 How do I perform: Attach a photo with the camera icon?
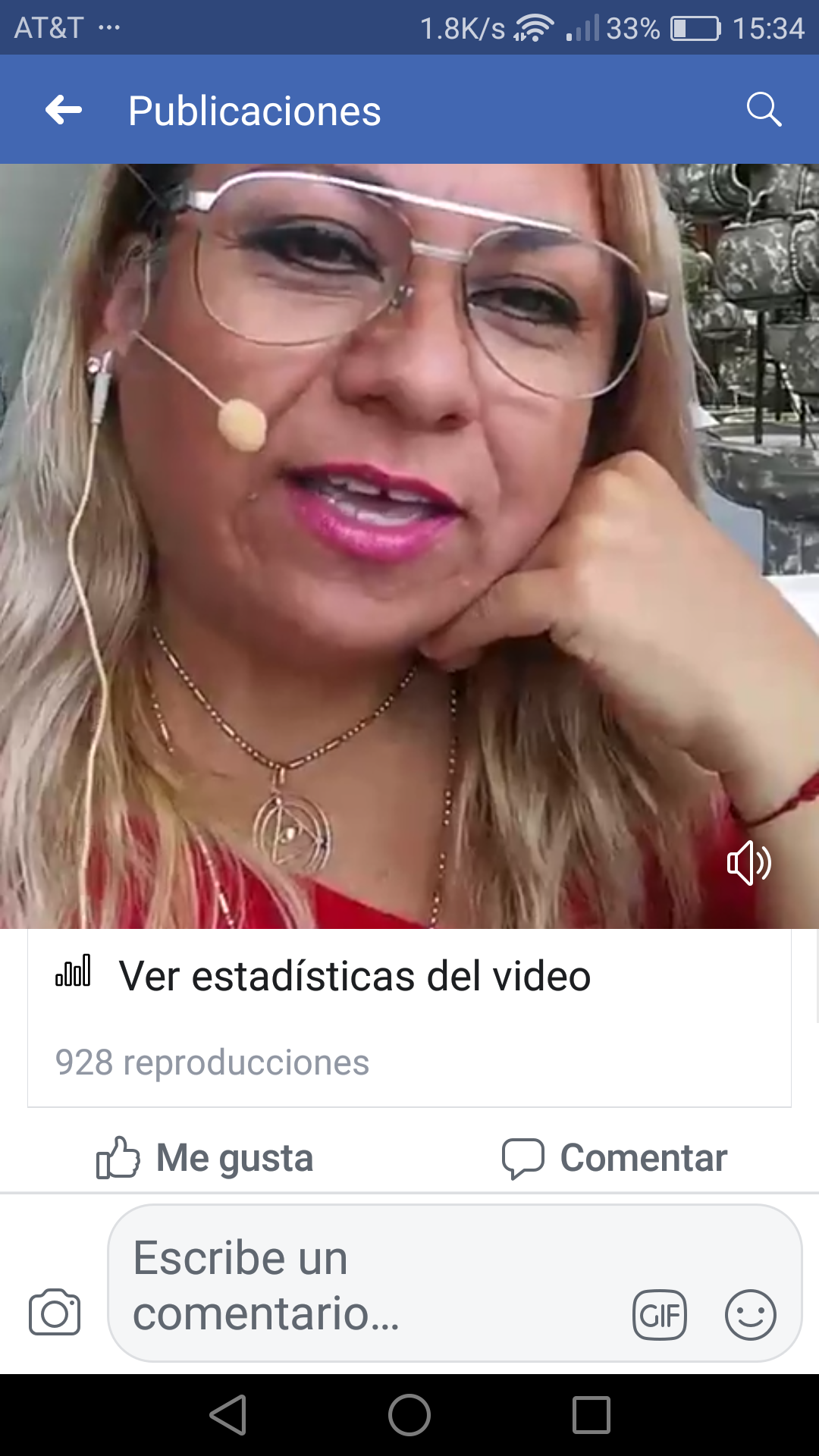click(55, 1313)
